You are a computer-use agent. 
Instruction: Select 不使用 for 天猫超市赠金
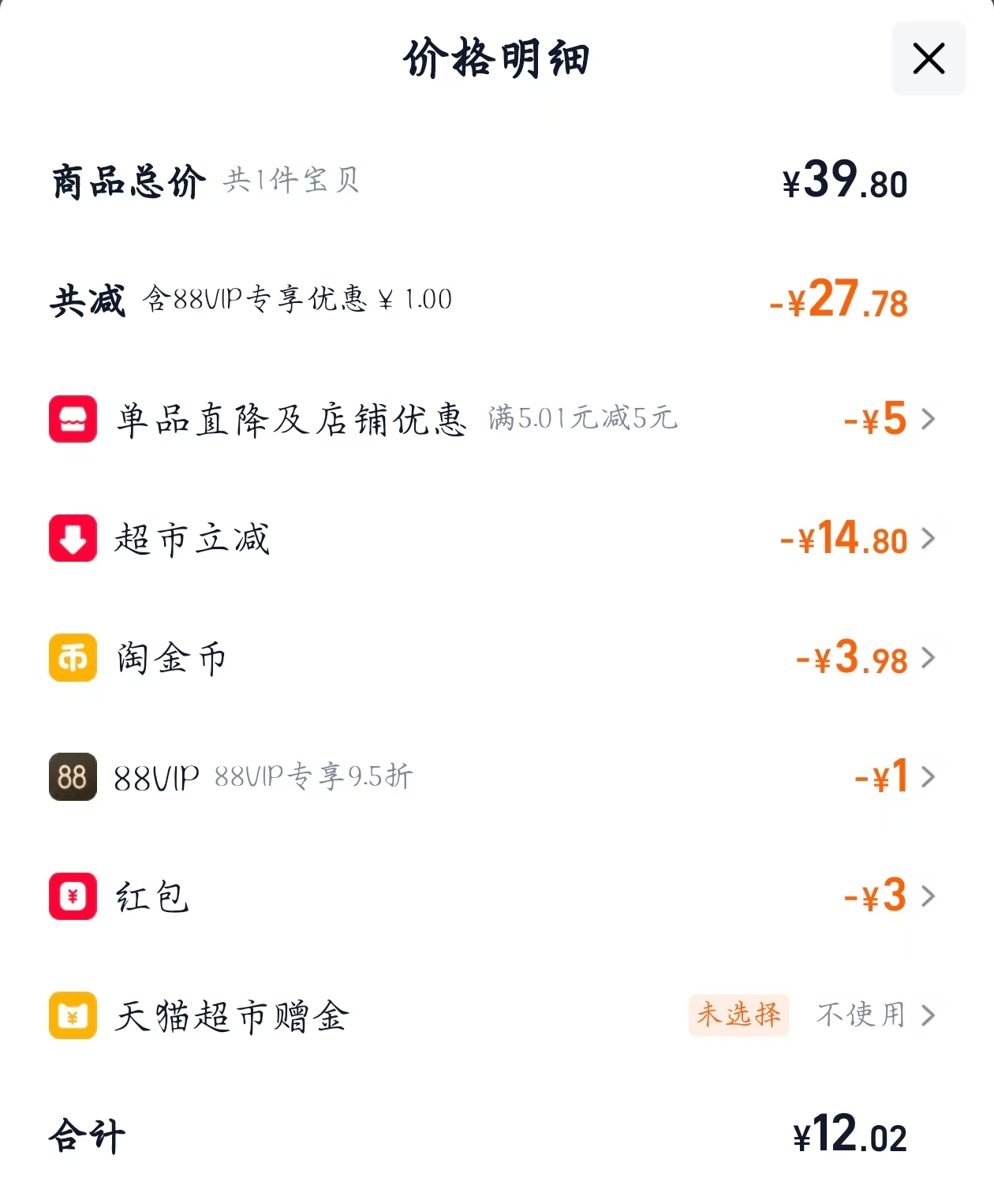(x=860, y=1016)
